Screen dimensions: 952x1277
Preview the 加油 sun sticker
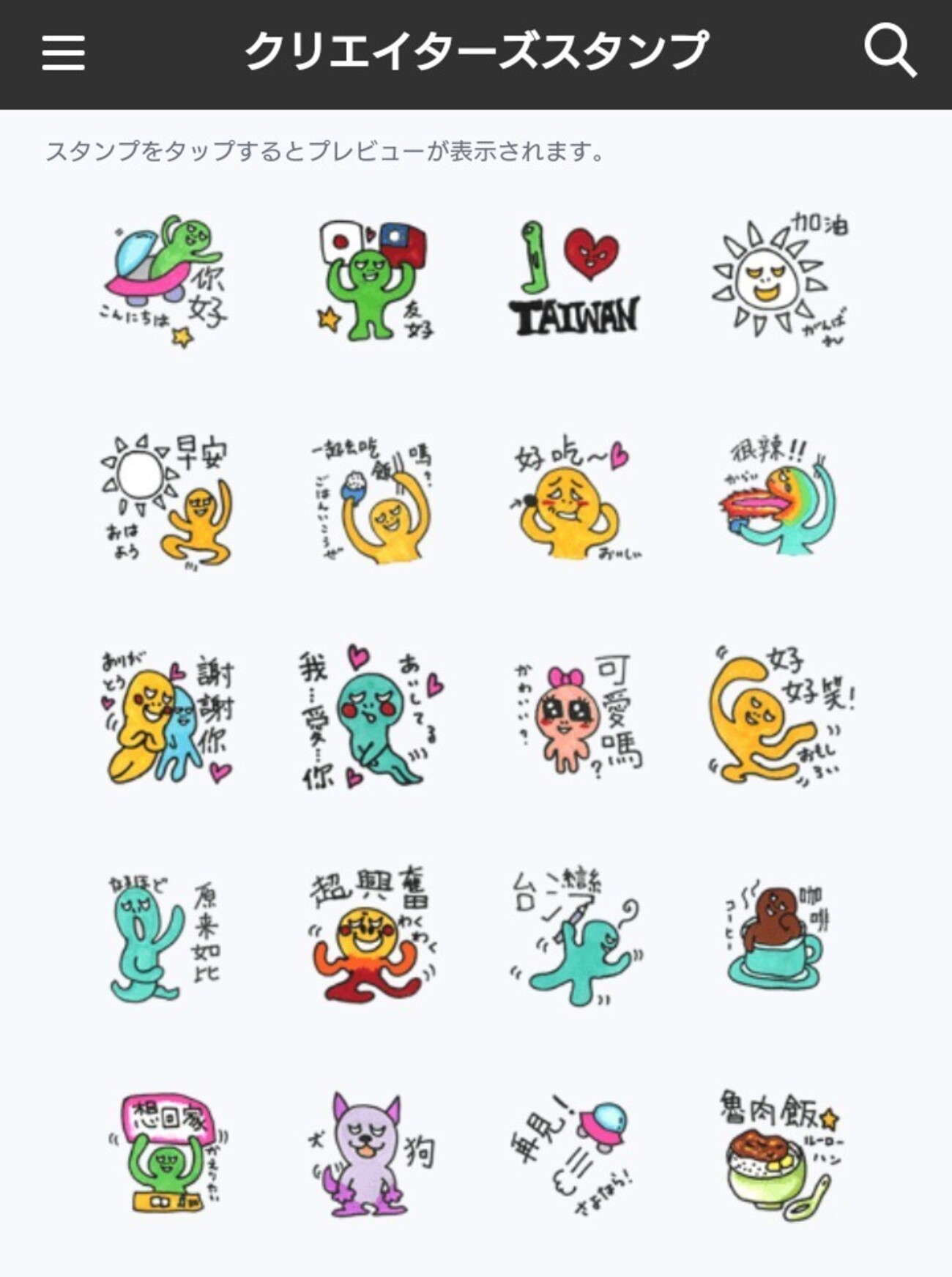(781, 281)
